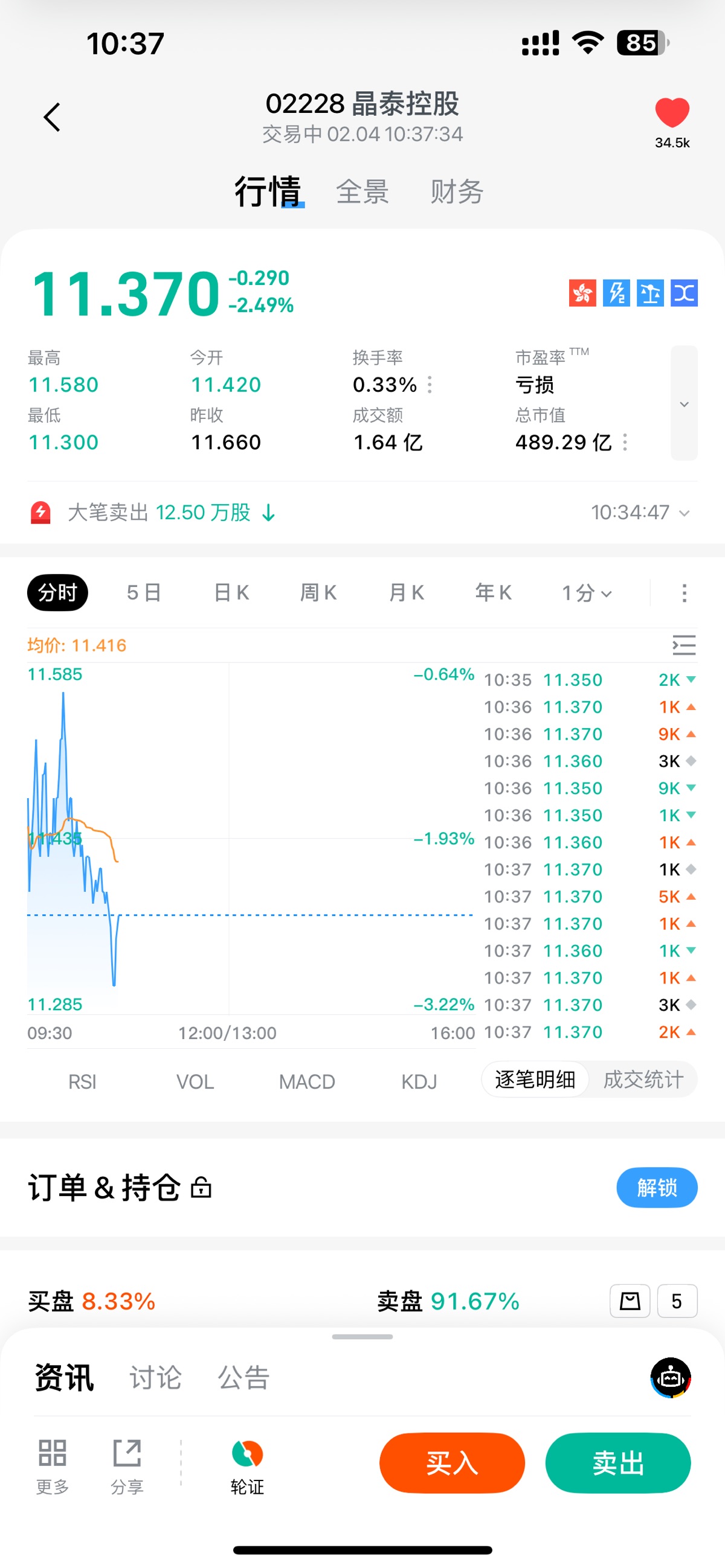Switch to the 全景 tab
Image resolution: width=725 pixels, height=1568 pixels.
[x=362, y=192]
